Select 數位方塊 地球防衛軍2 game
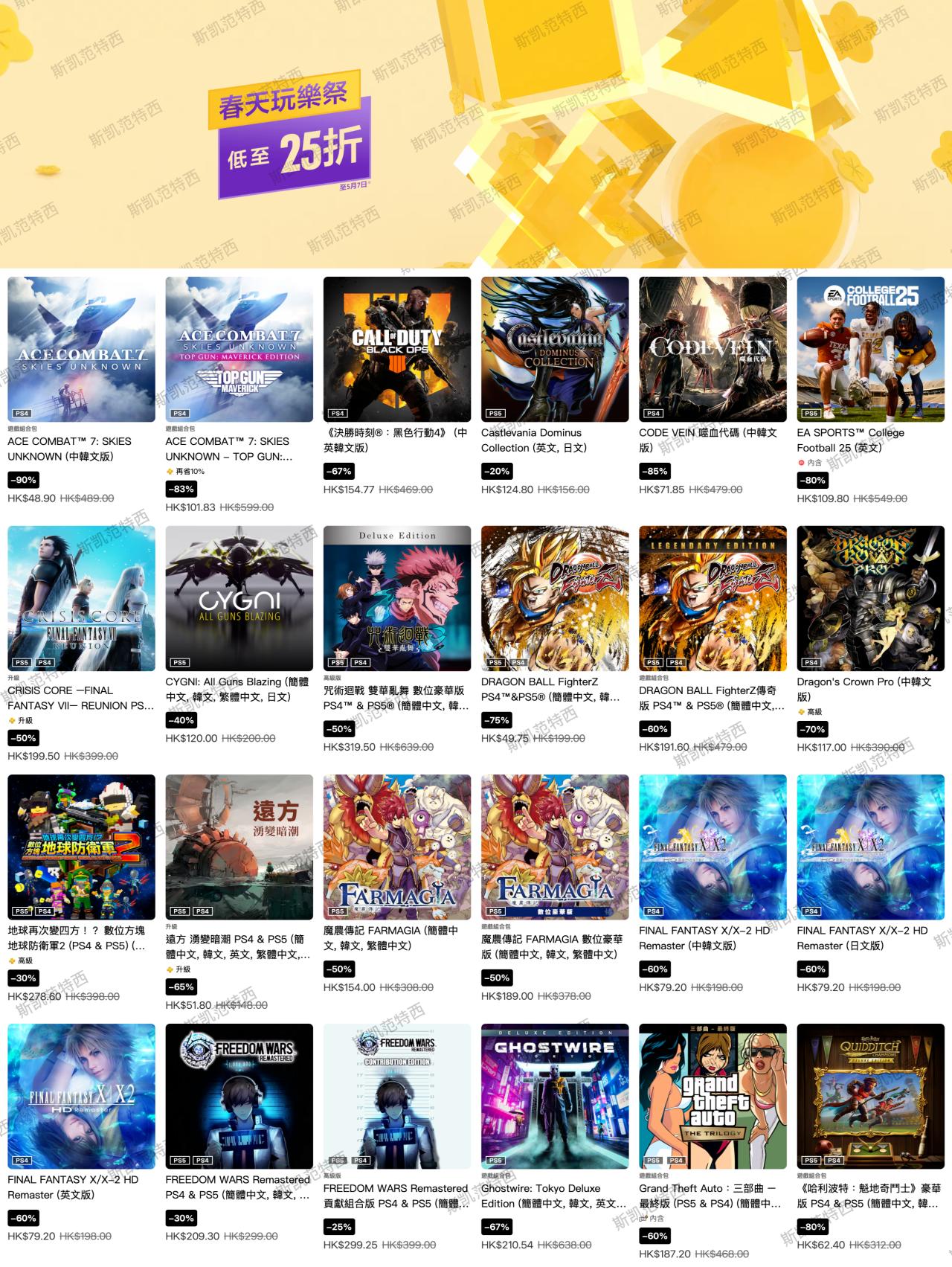Image resolution: width=952 pixels, height=1267 pixels. tap(81, 847)
